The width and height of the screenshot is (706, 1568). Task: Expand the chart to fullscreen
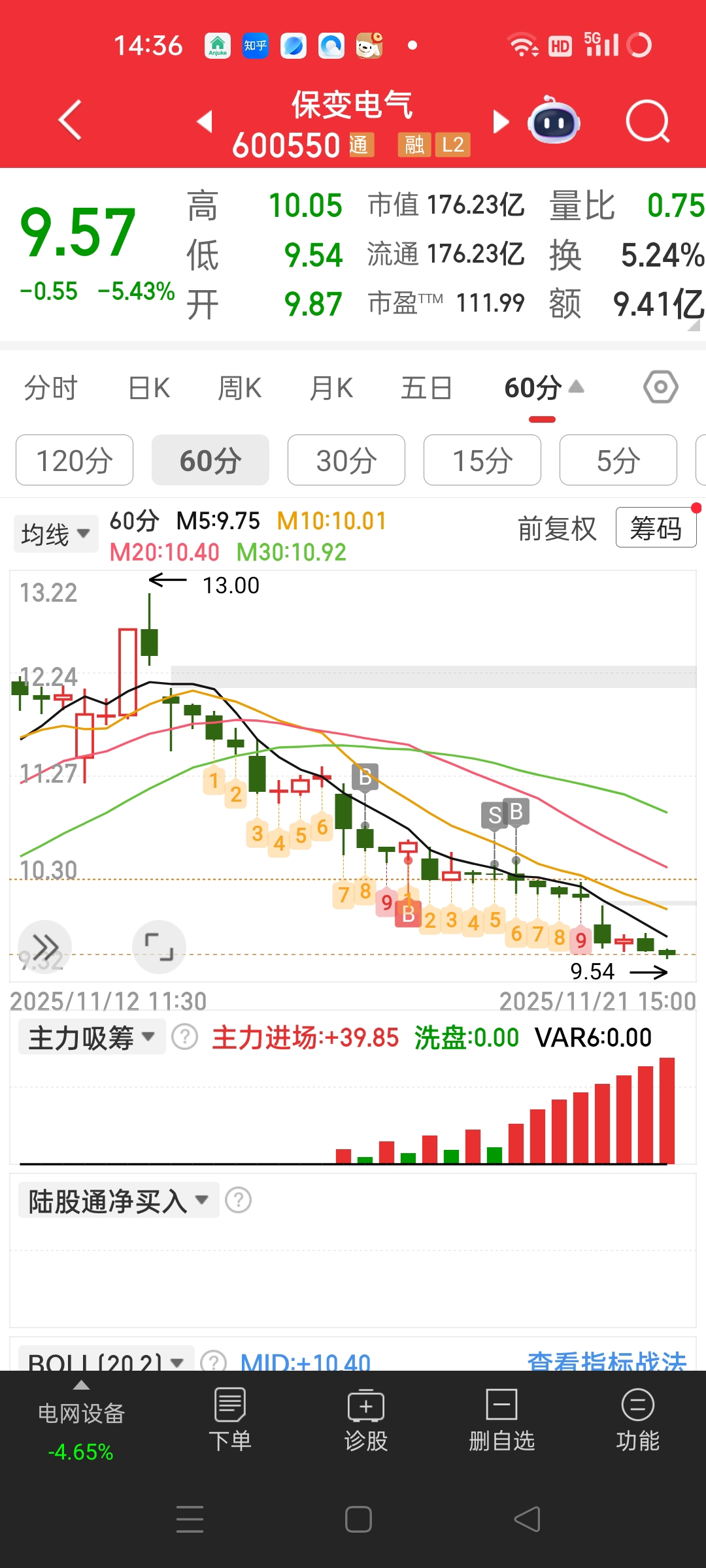pyautogui.click(x=159, y=947)
